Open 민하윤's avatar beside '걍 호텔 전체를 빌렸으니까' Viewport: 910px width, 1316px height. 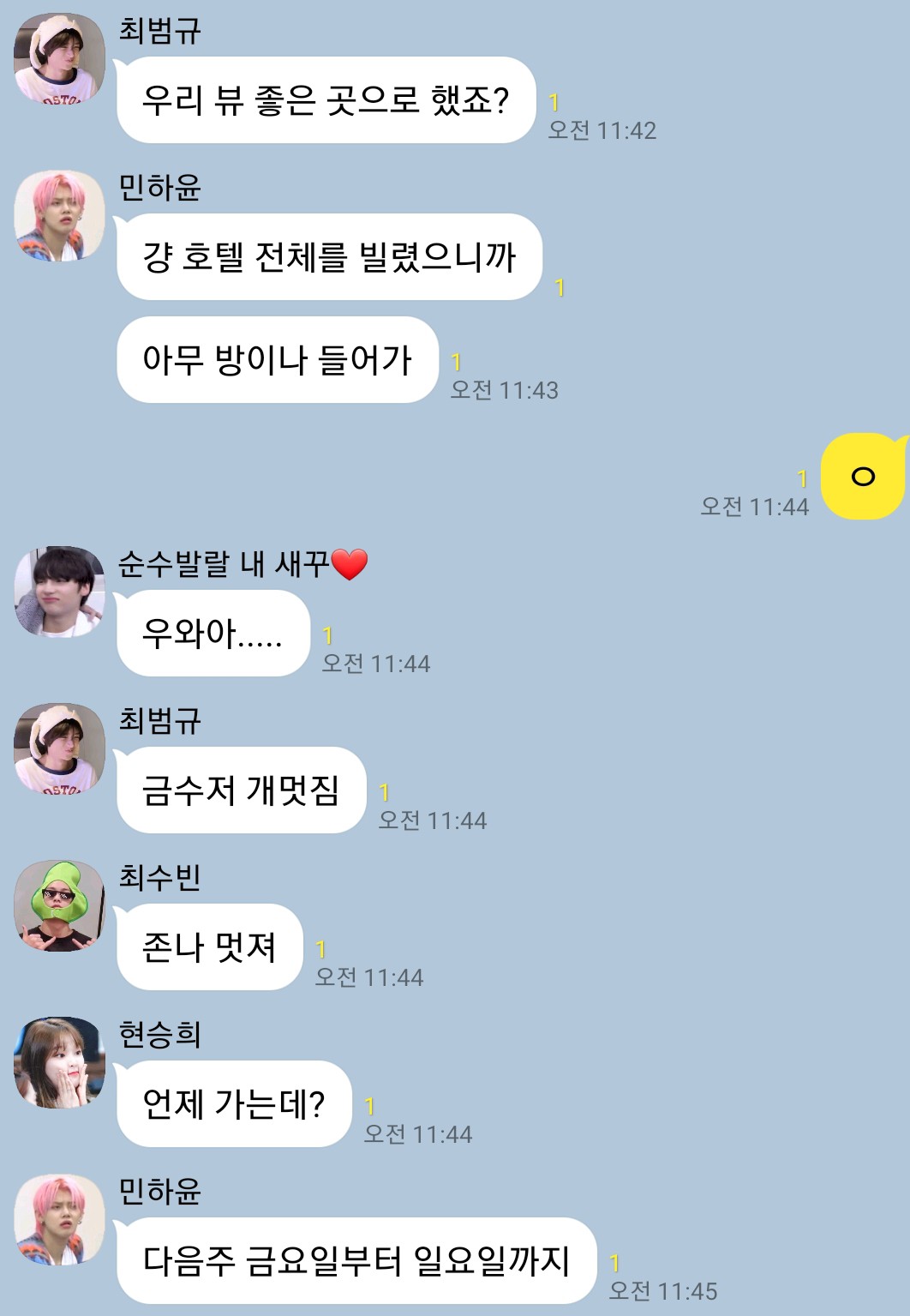click(59, 216)
